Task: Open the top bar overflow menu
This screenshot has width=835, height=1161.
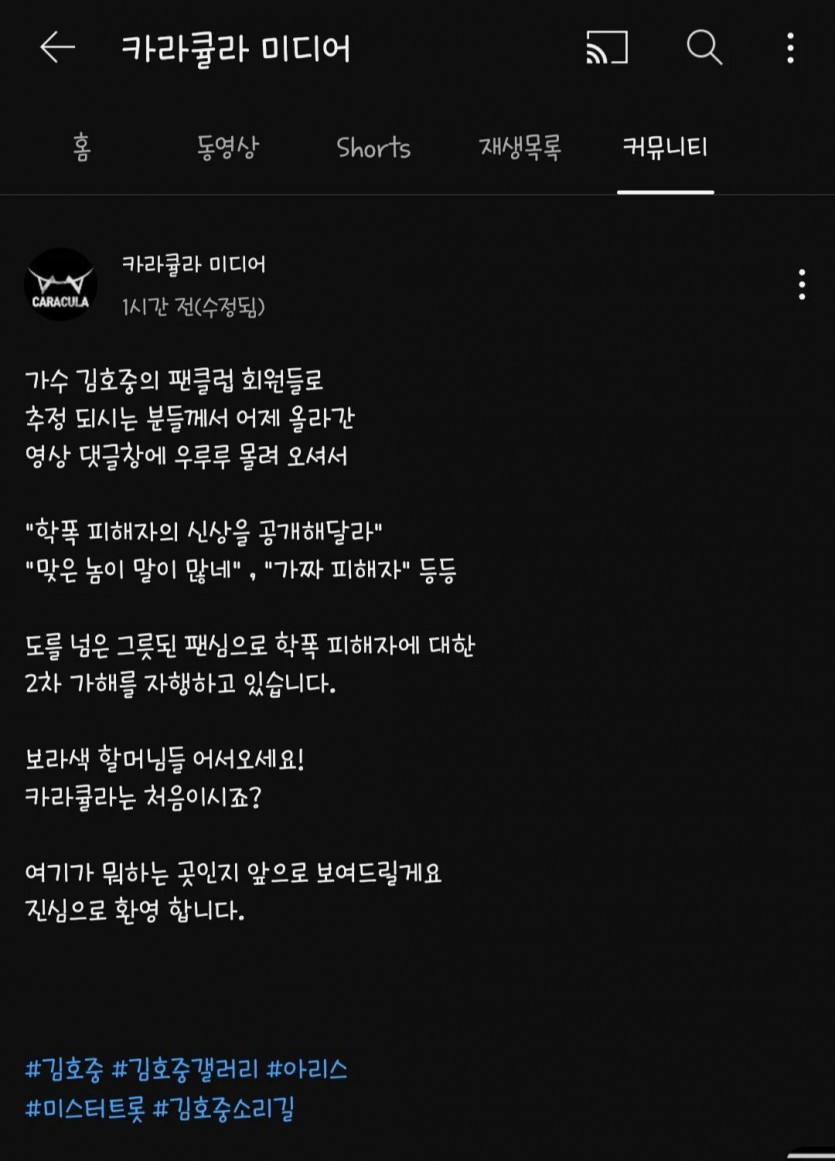Action: 790,47
